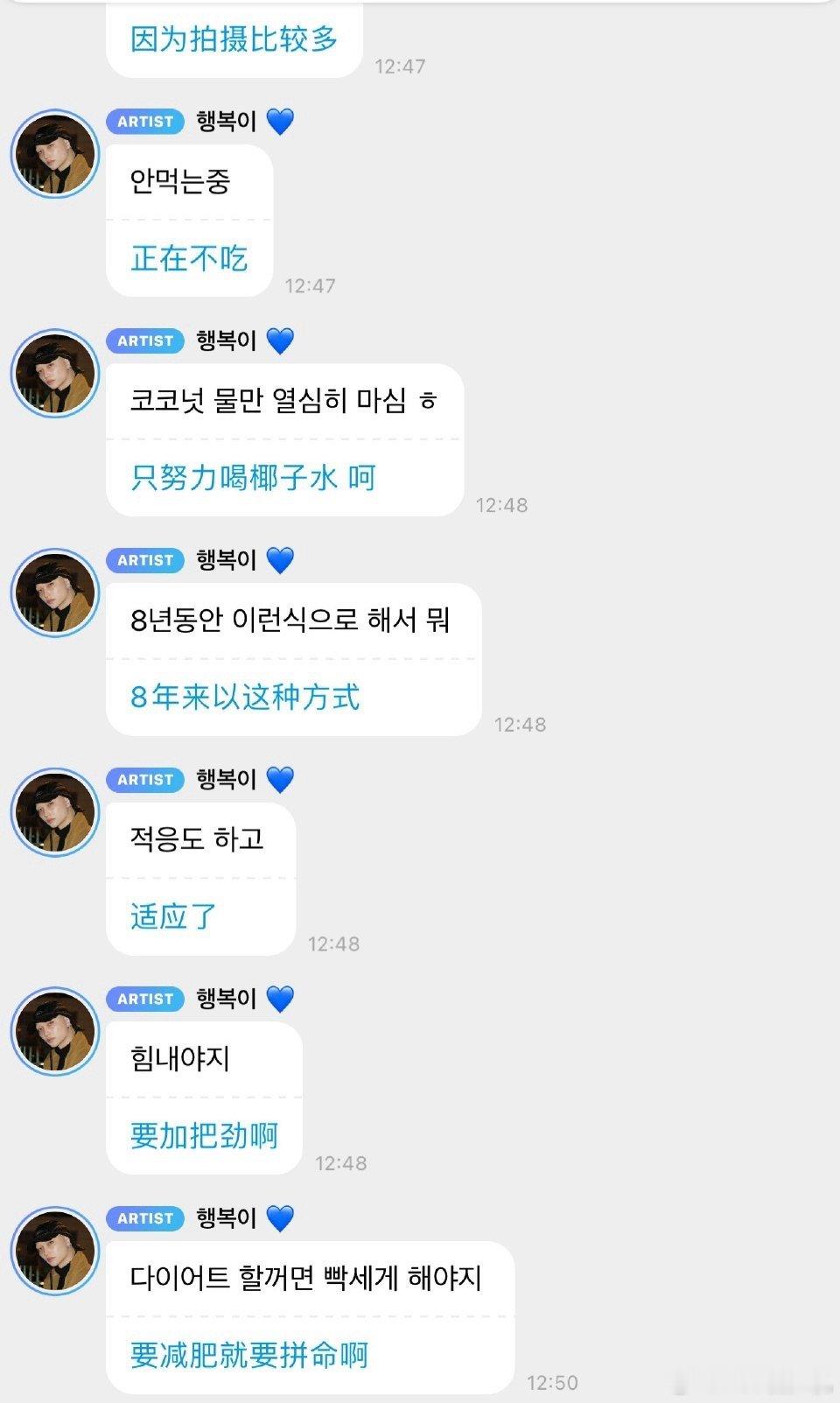Expand the '要加把劲啊' translation line
This screenshot has height=1403, width=840.
click(x=202, y=1135)
